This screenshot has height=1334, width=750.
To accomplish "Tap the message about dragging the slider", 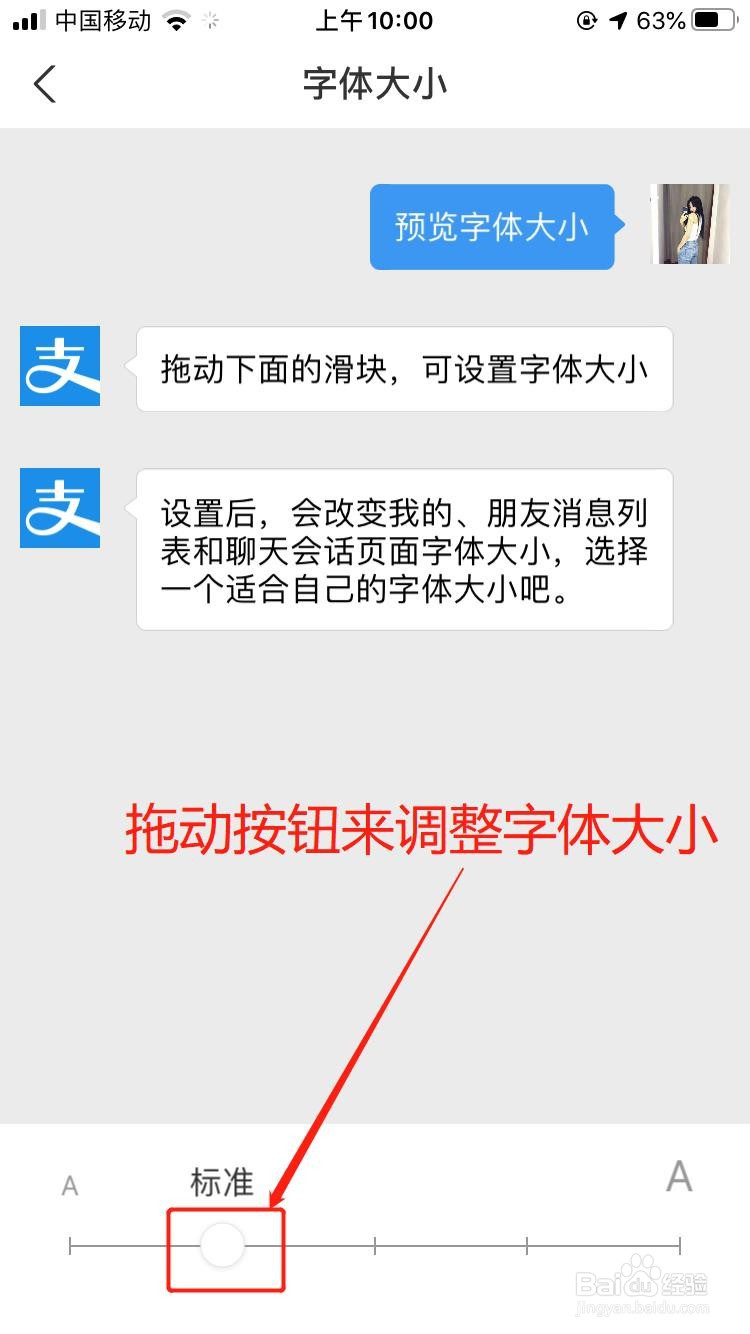I will [403, 368].
